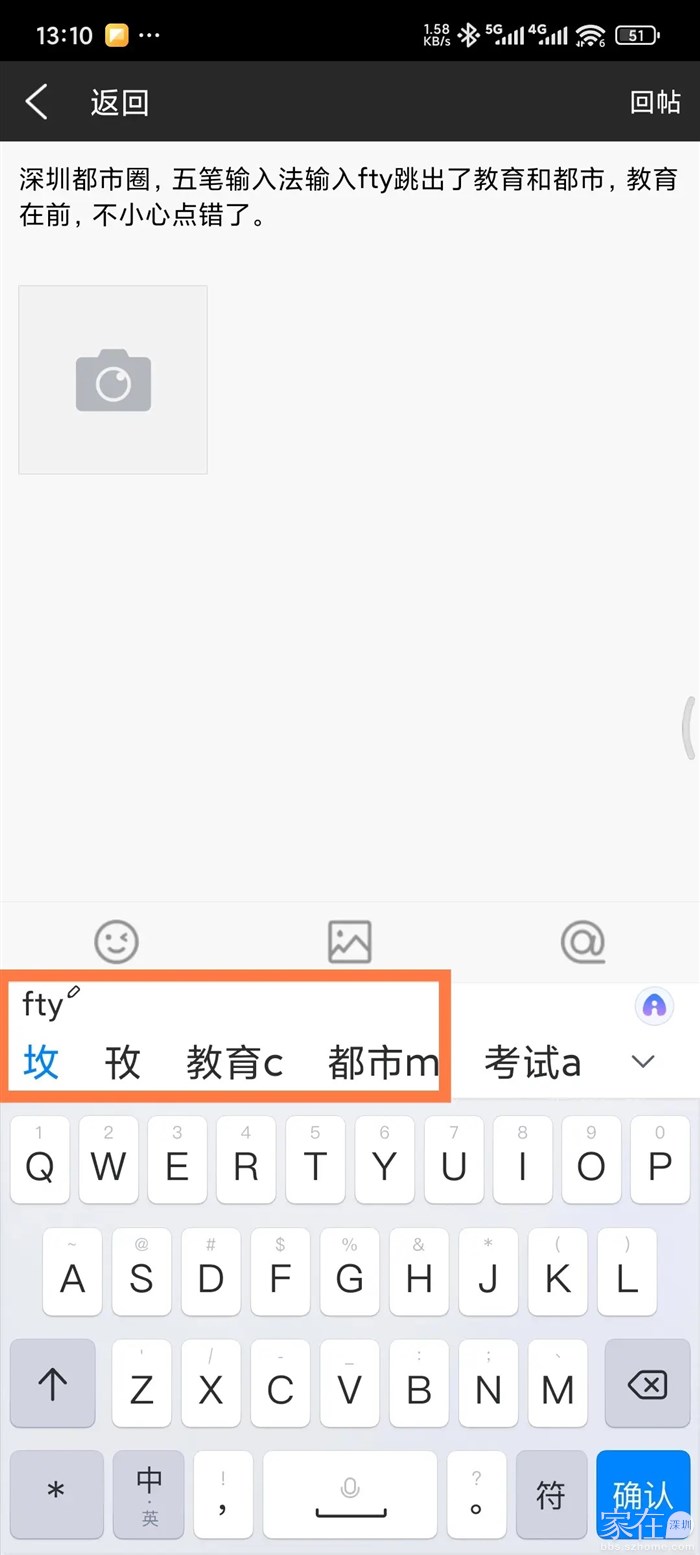
Task: Toggle the shift key
Action: point(53,1384)
